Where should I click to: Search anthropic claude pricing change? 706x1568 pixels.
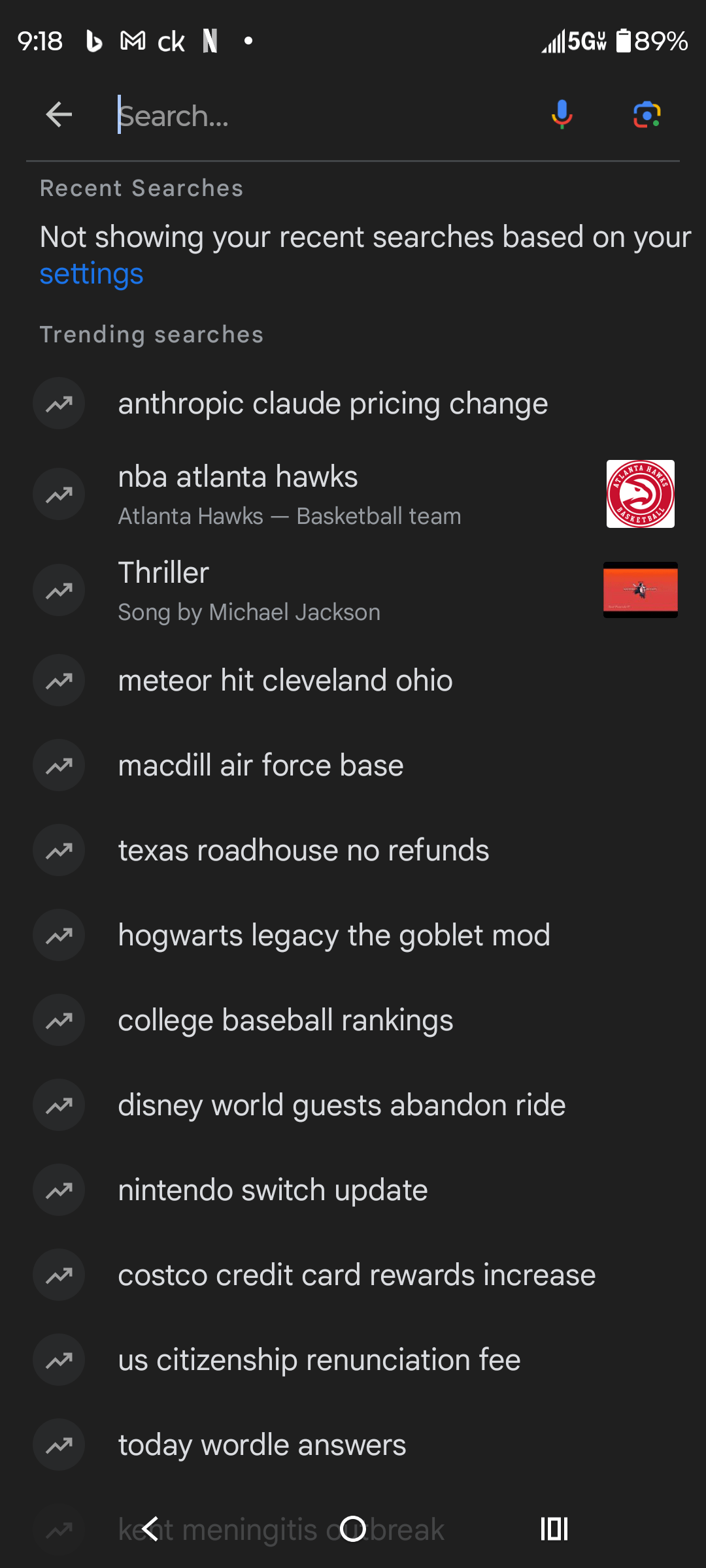[x=332, y=404]
